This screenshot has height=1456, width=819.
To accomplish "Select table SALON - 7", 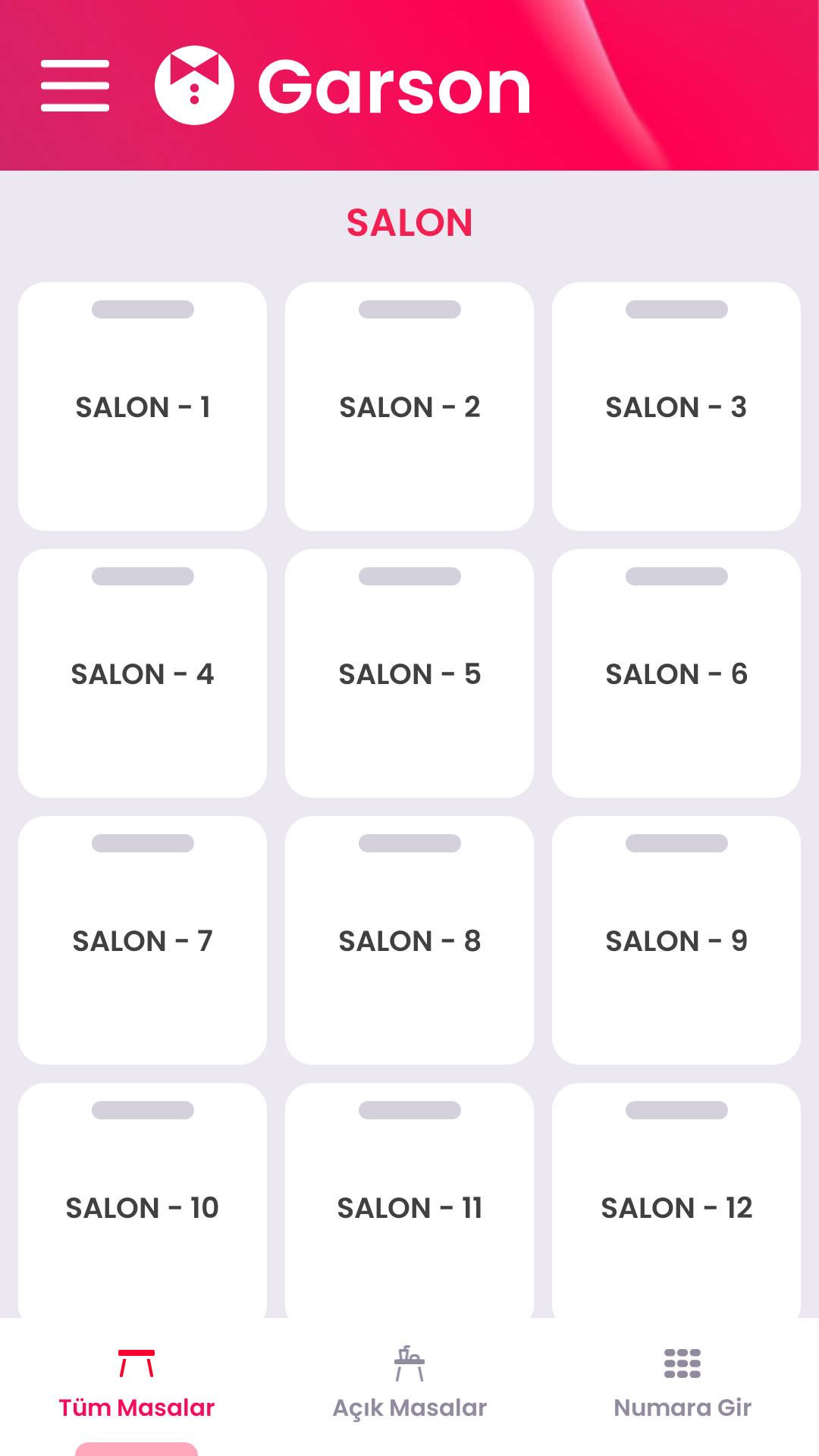I will pyautogui.click(x=143, y=940).
